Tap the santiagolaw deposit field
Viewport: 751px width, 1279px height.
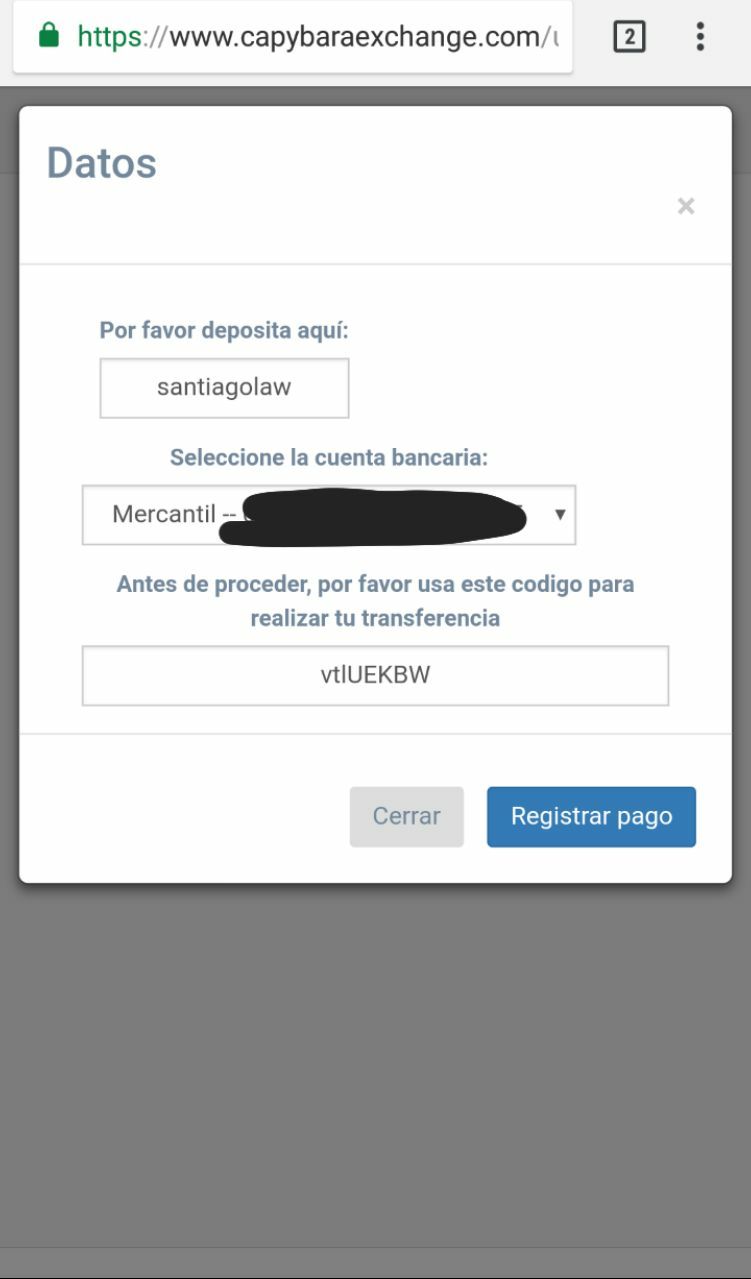(x=224, y=388)
